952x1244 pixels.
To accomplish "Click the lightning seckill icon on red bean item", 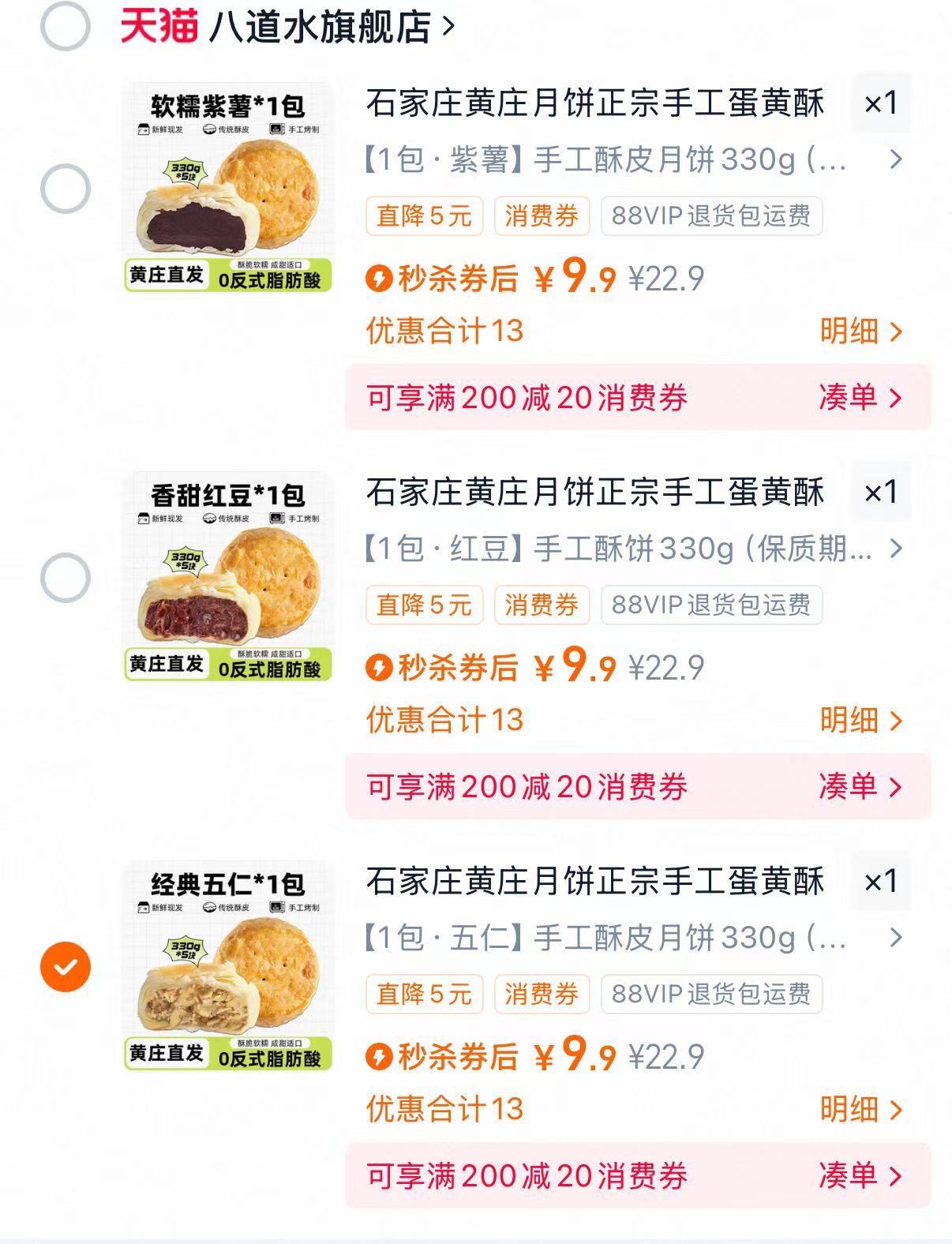I will 379,666.
